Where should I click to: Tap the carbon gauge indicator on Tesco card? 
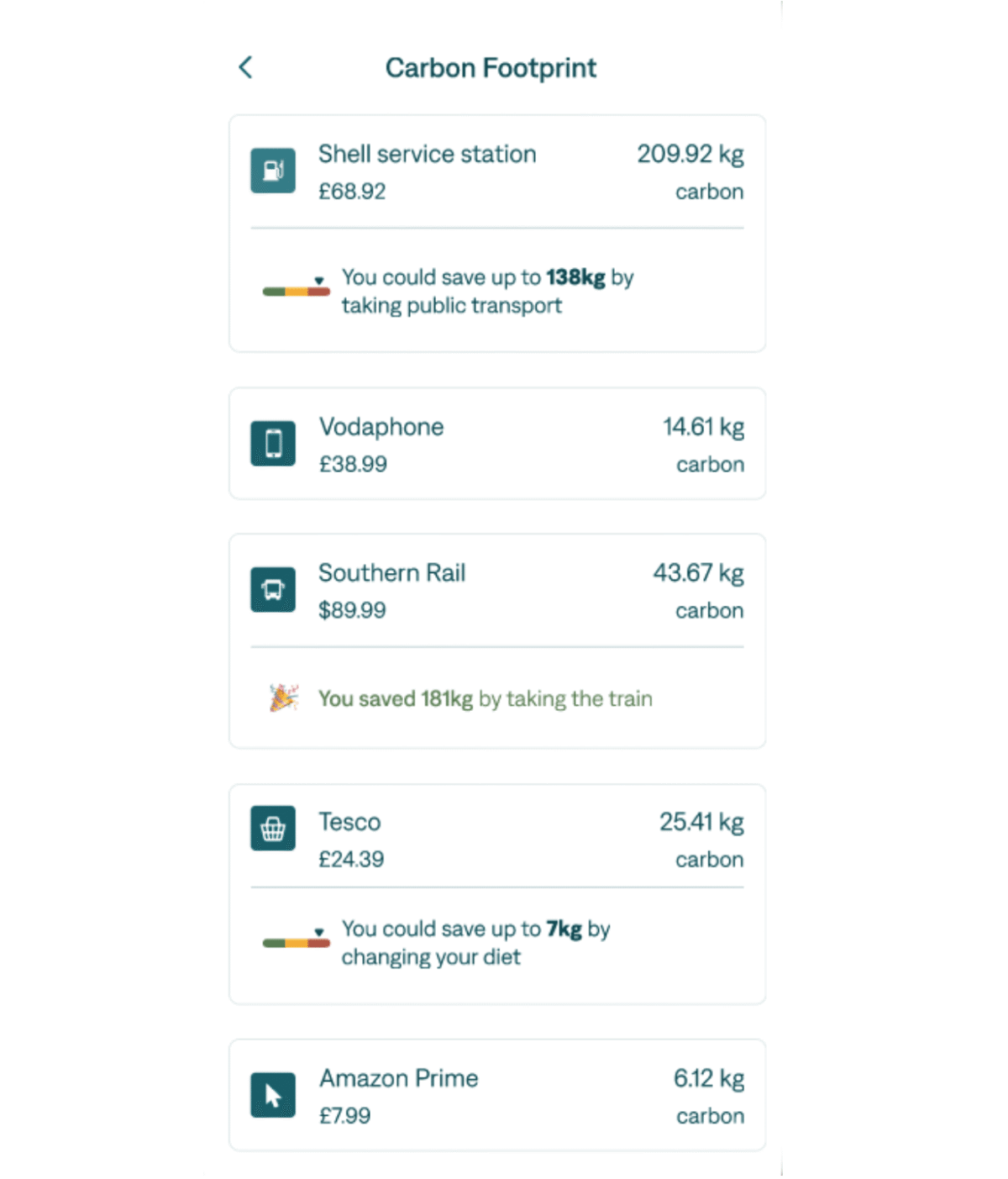296,942
